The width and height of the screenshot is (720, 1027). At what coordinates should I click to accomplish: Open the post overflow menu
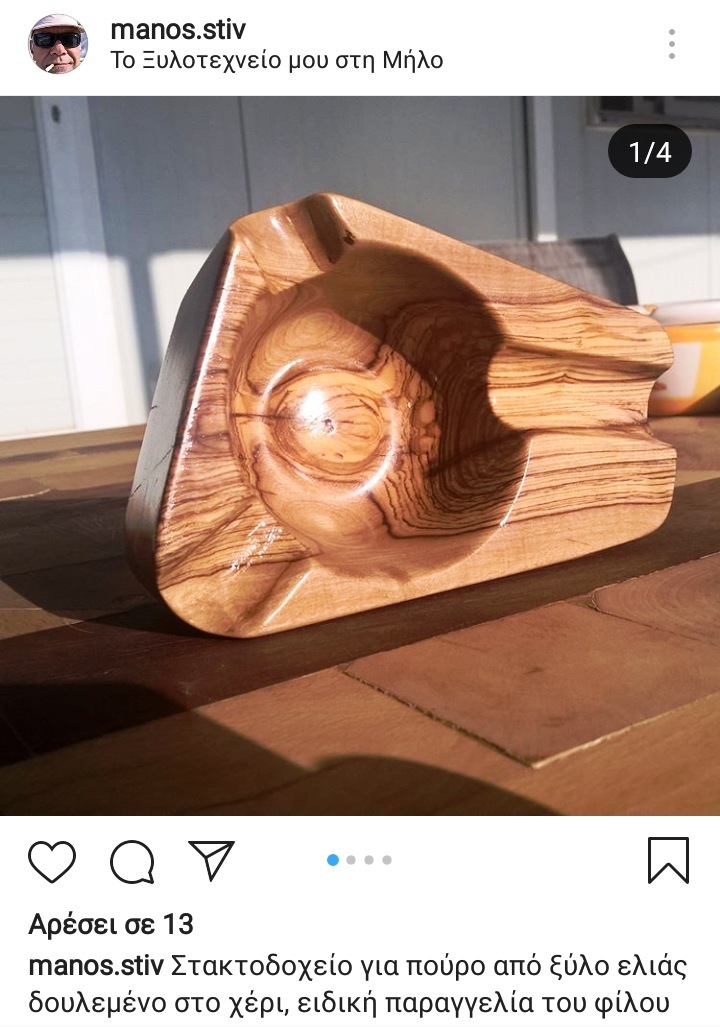click(x=671, y=44)
